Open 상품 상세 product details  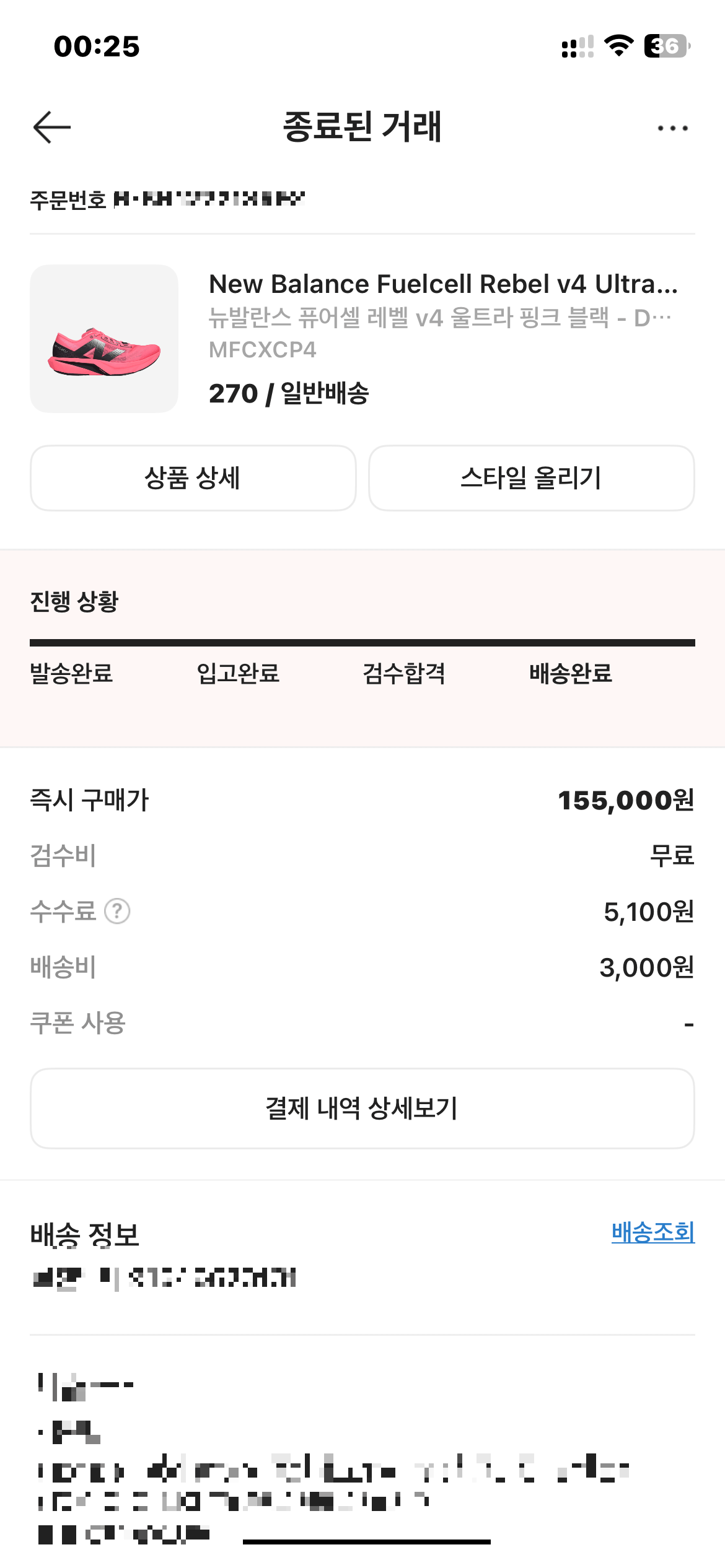point(193,477)
